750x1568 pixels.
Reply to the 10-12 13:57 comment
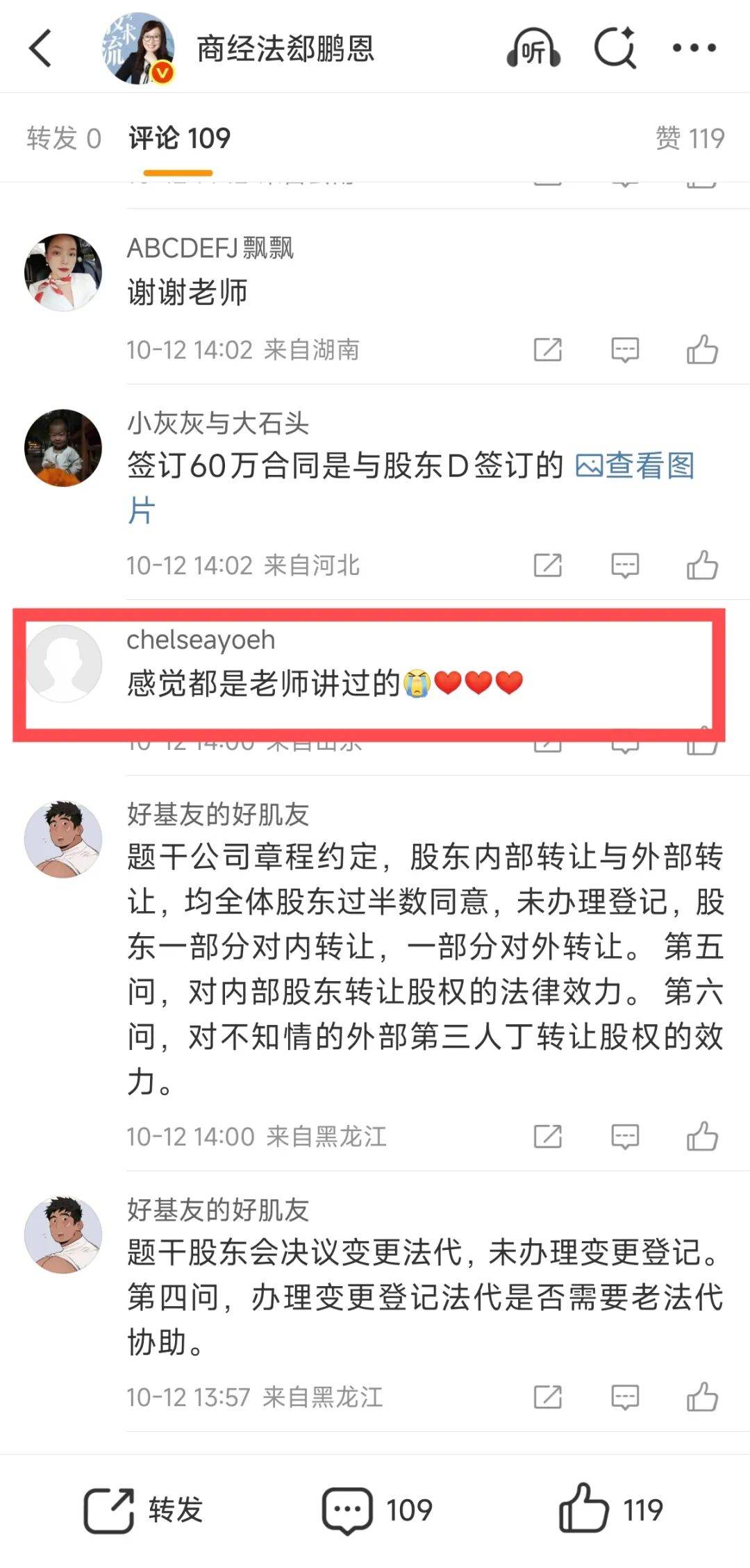pyautogui.click(x=624, y=1396)
